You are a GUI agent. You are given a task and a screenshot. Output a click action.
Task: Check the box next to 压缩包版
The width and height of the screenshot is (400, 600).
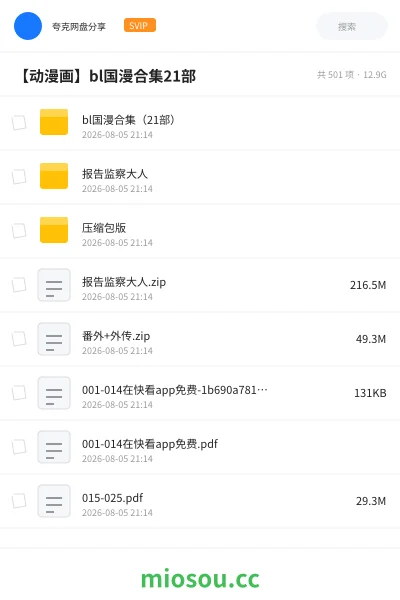19,231
